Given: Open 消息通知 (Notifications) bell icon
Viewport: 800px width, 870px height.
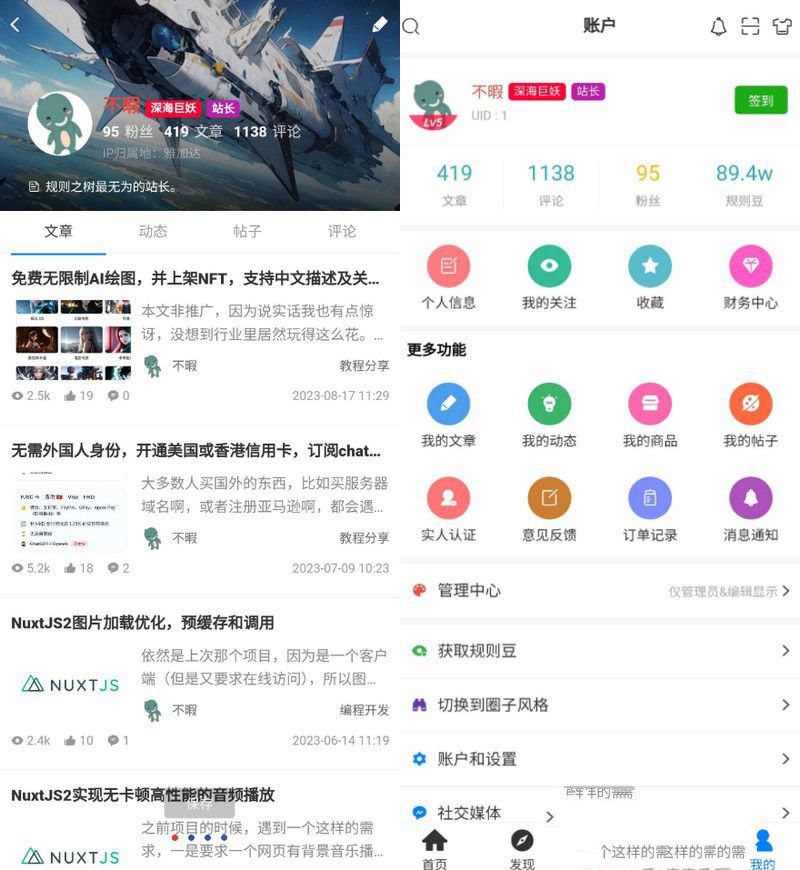Looking at the screenshot, I should point(751,498).
